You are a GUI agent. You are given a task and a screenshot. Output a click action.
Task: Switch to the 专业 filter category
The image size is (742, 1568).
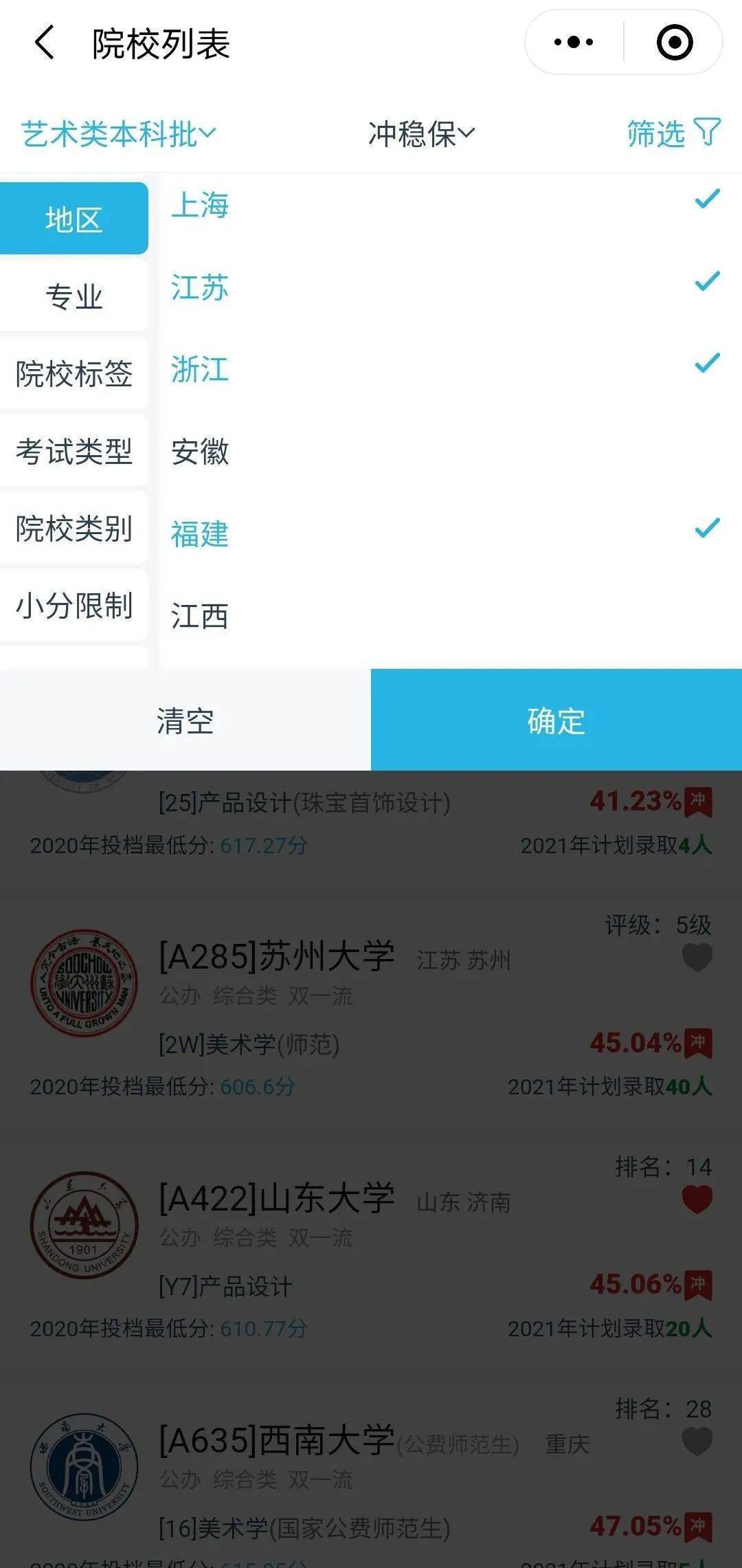click(74, 296)
